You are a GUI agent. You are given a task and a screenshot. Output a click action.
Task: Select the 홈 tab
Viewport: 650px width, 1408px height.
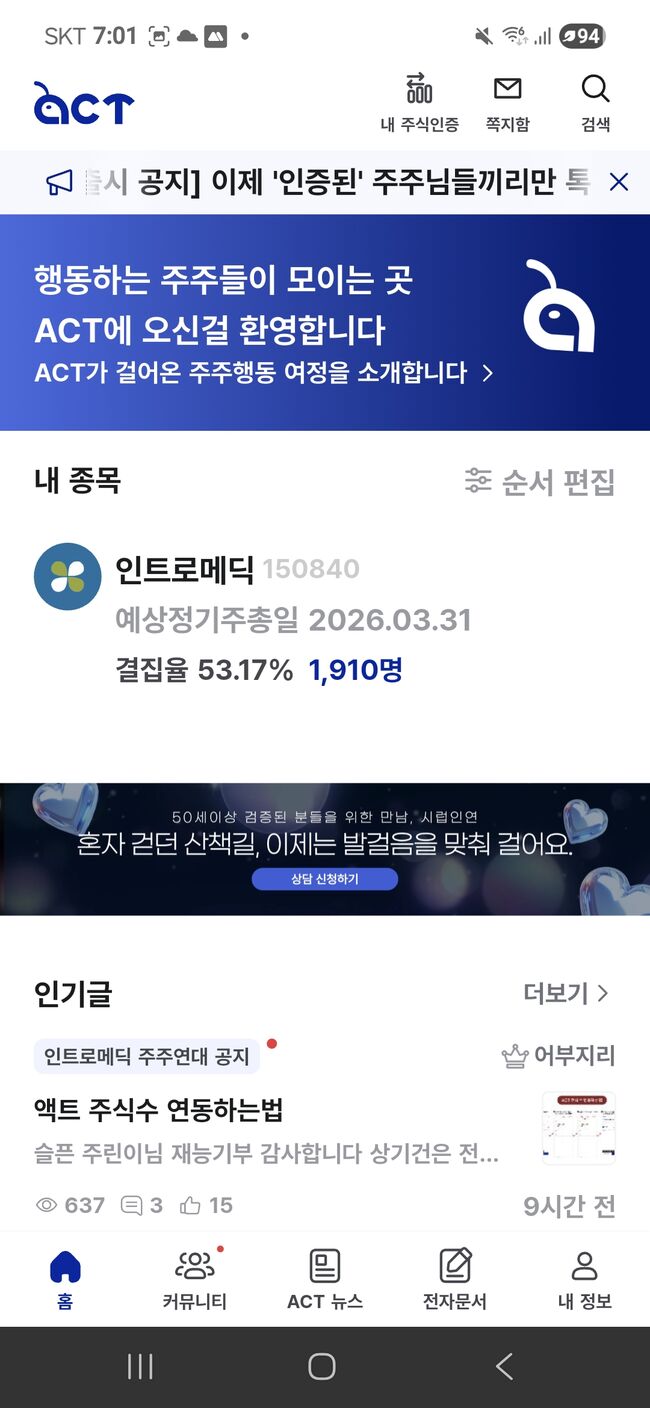pos(65,1278)
